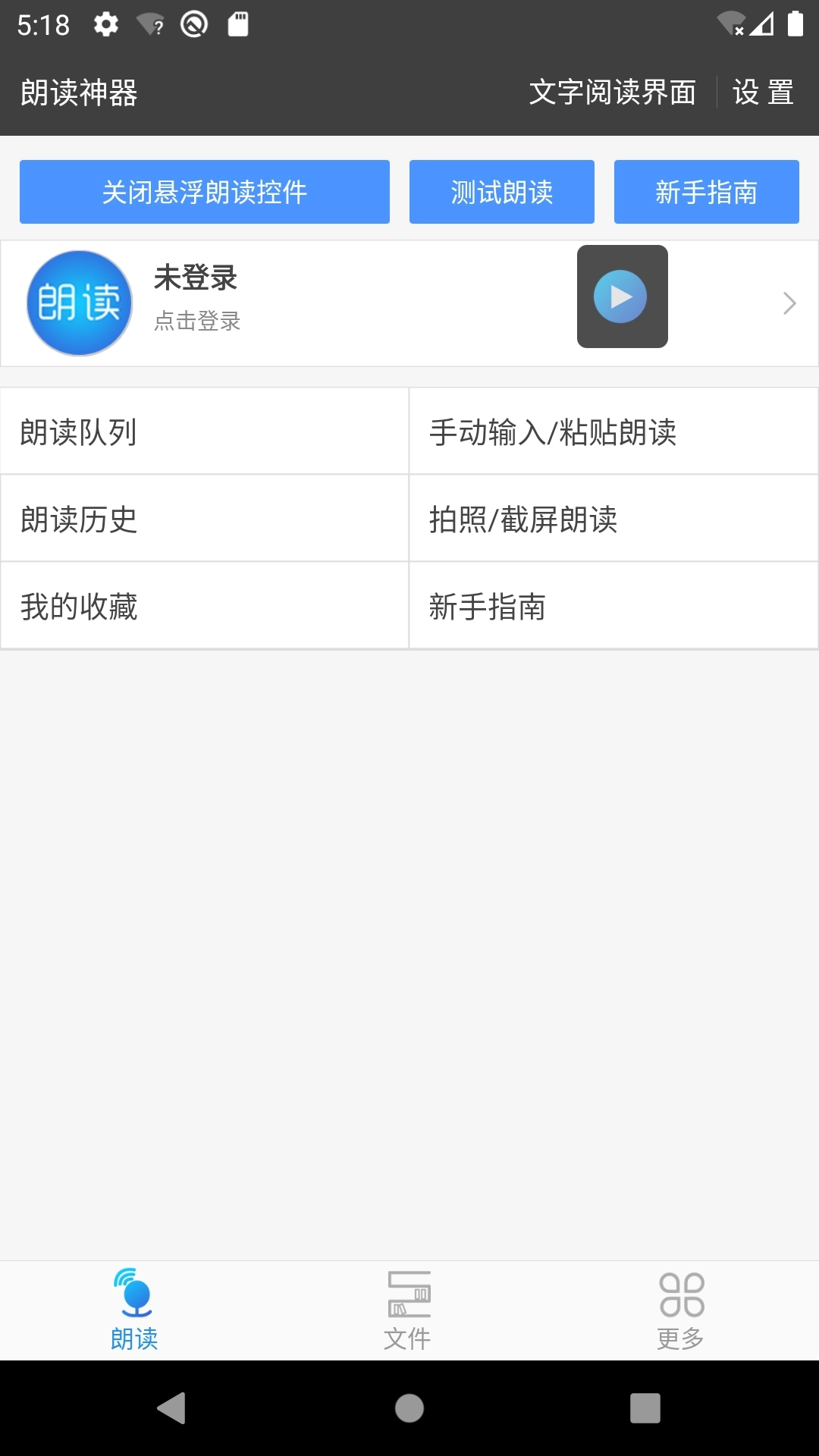The image size is (819, 1456).
Task: View 朗读历史 reading history
Action: point(79,519)
